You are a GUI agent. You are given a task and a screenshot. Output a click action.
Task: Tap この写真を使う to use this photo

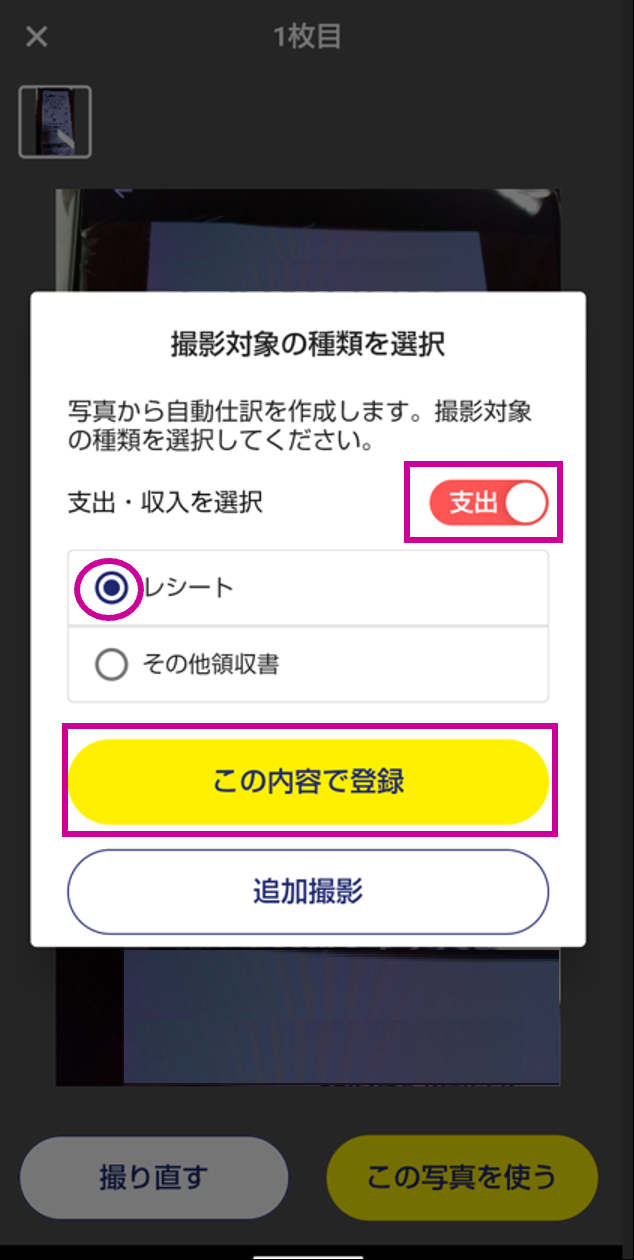[461, 1177]
